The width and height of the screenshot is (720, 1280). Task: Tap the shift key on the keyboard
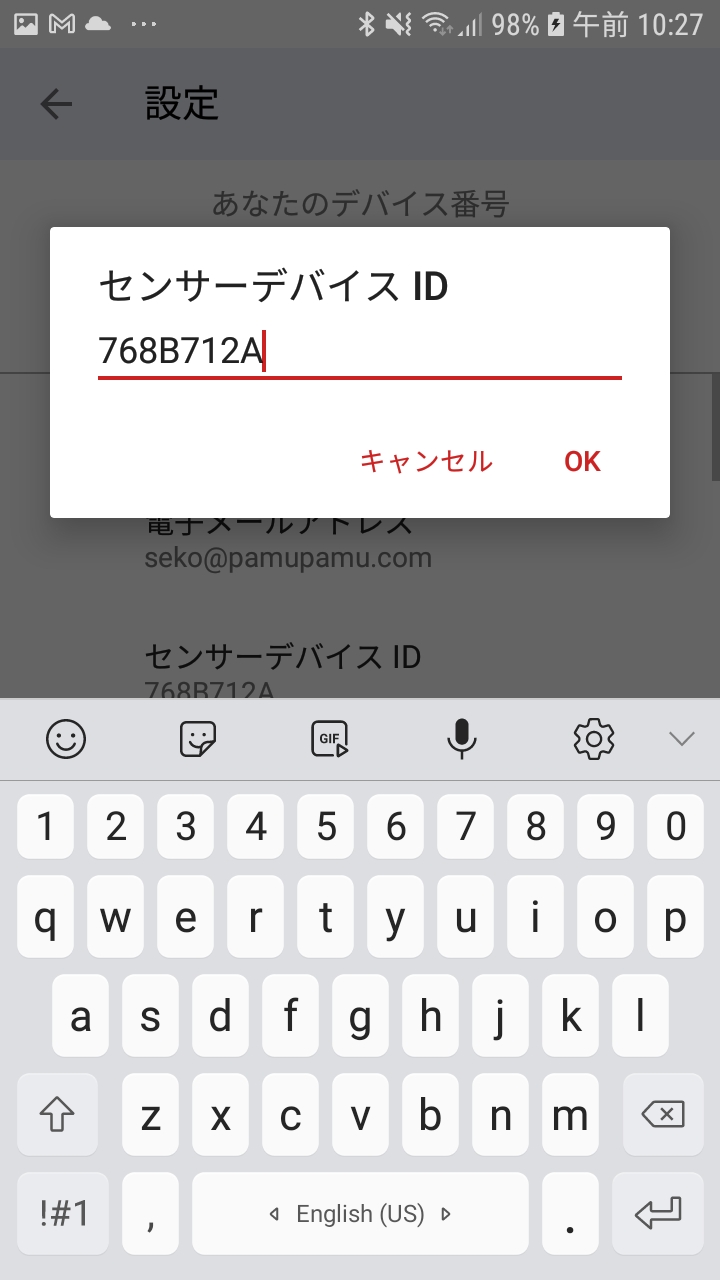point(57,1114)
